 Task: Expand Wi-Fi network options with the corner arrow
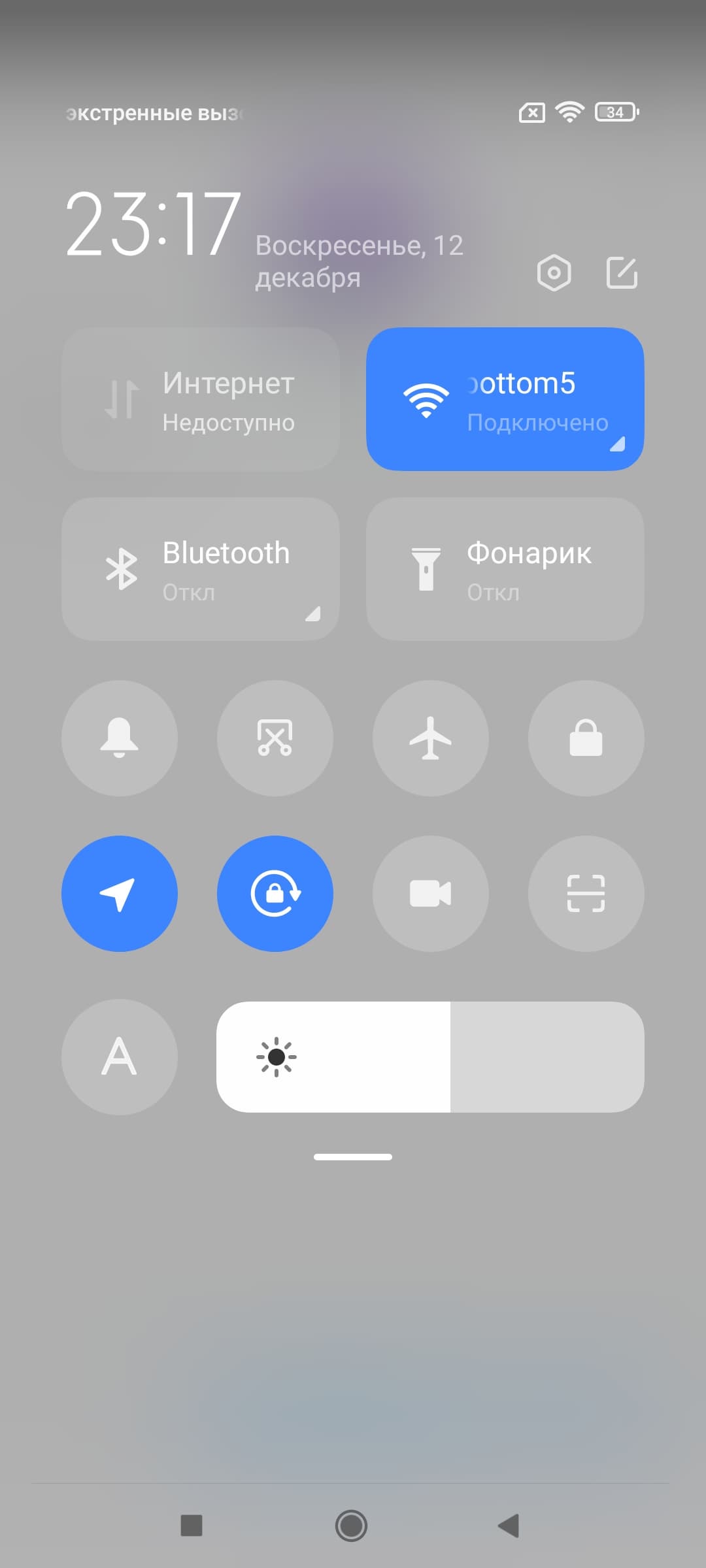pyautogui.click(x=617, y=444)
